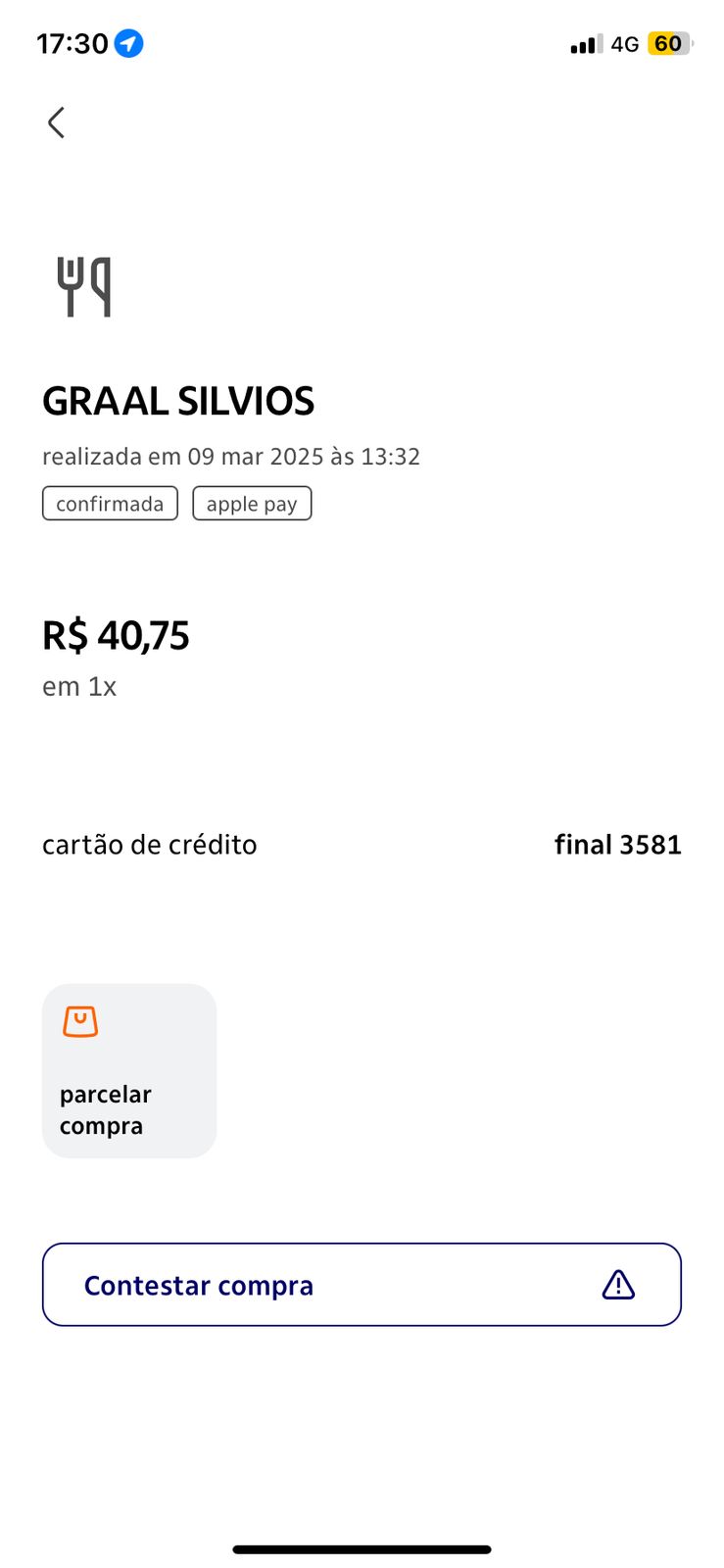Screen dimensions: 724x1568
Task: Tap the Contestar compra button
Action: 362,1284
